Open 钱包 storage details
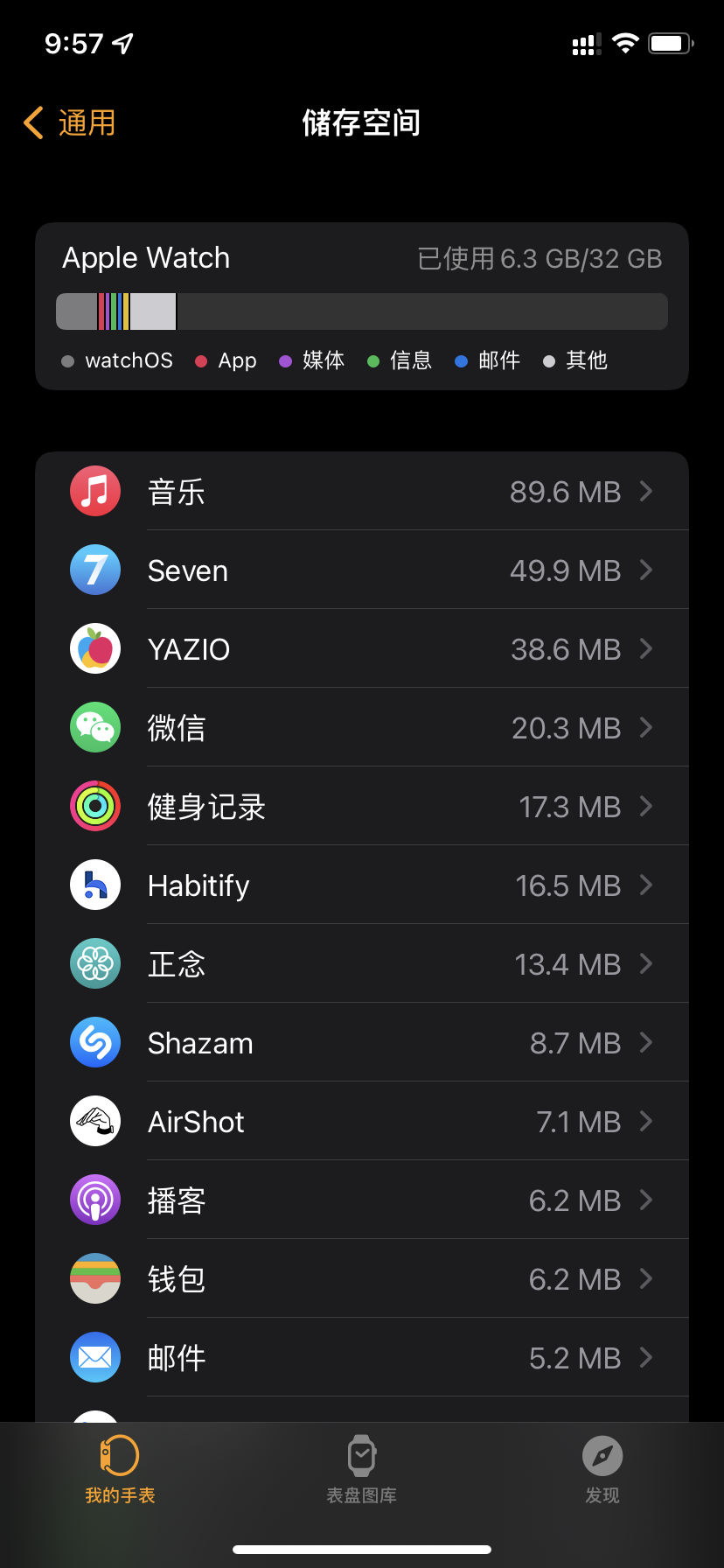 tap(362, 1279)
